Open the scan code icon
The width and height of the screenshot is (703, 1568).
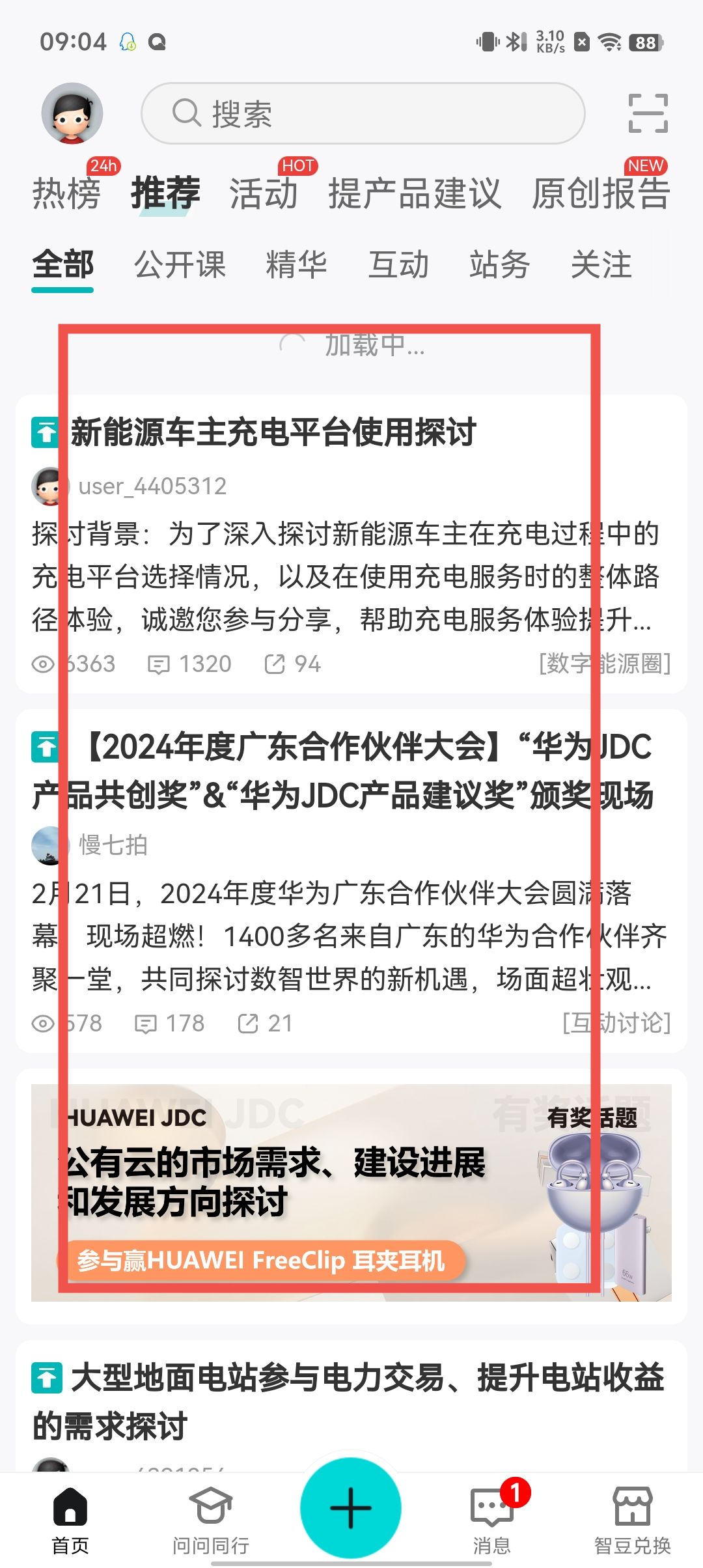click(x=648, y=113)
